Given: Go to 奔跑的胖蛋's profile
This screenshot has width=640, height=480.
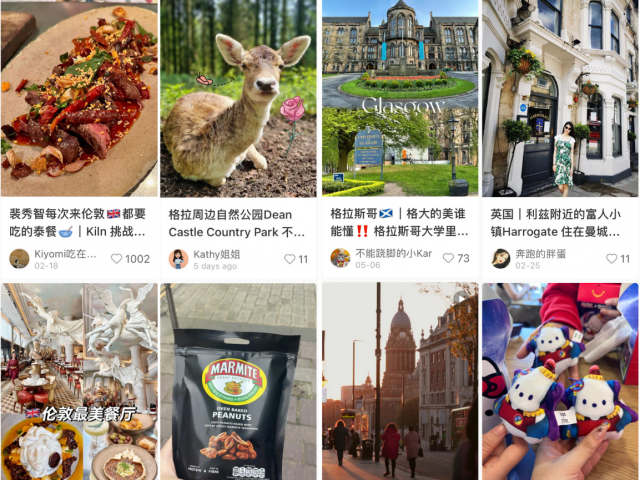Looking at the screenshot, I should (x=501, y=258).
